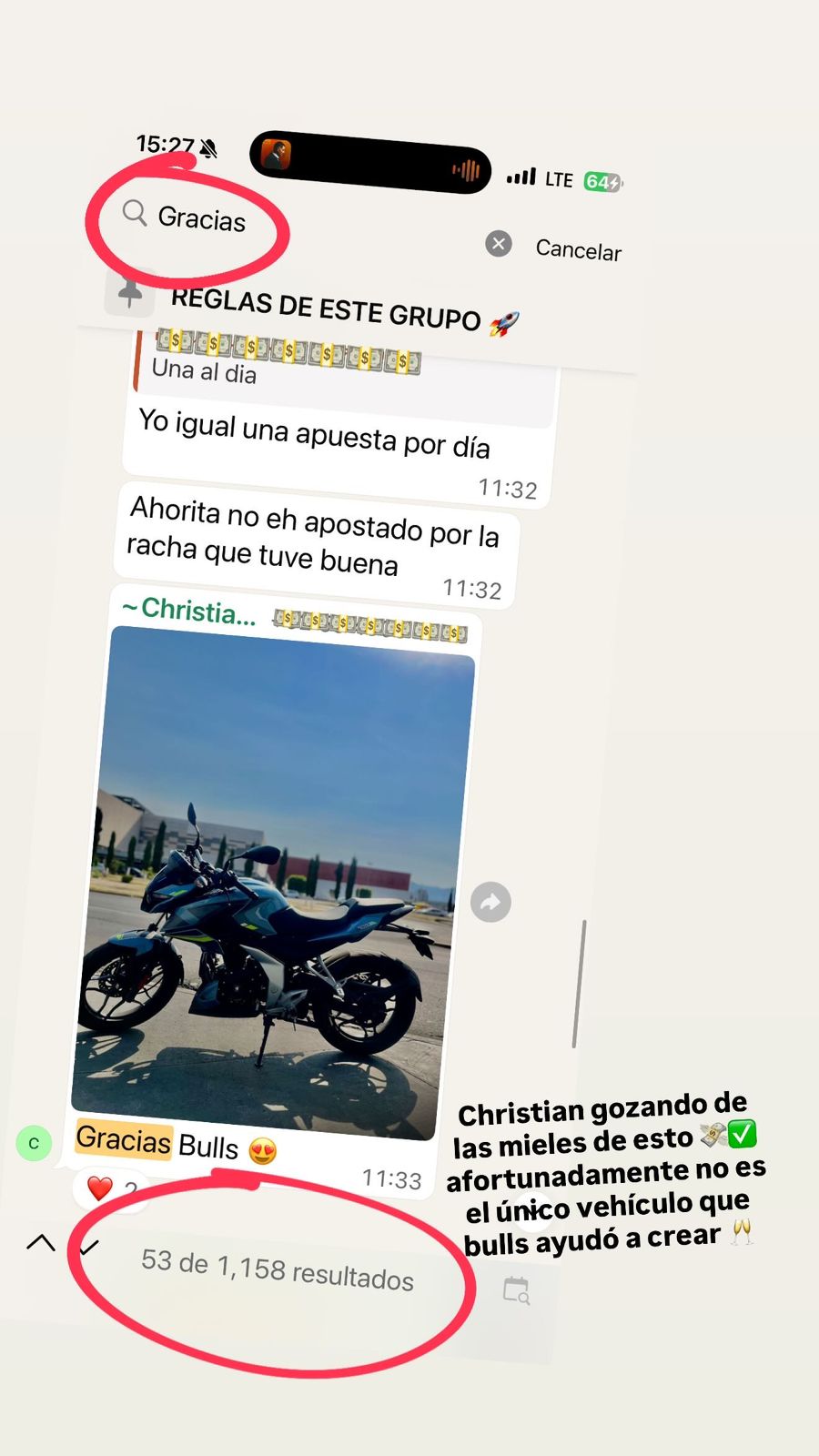819x1456 pixels.
Task: Tap the clear (x) icon to erase search text
Action: point(499,243)
